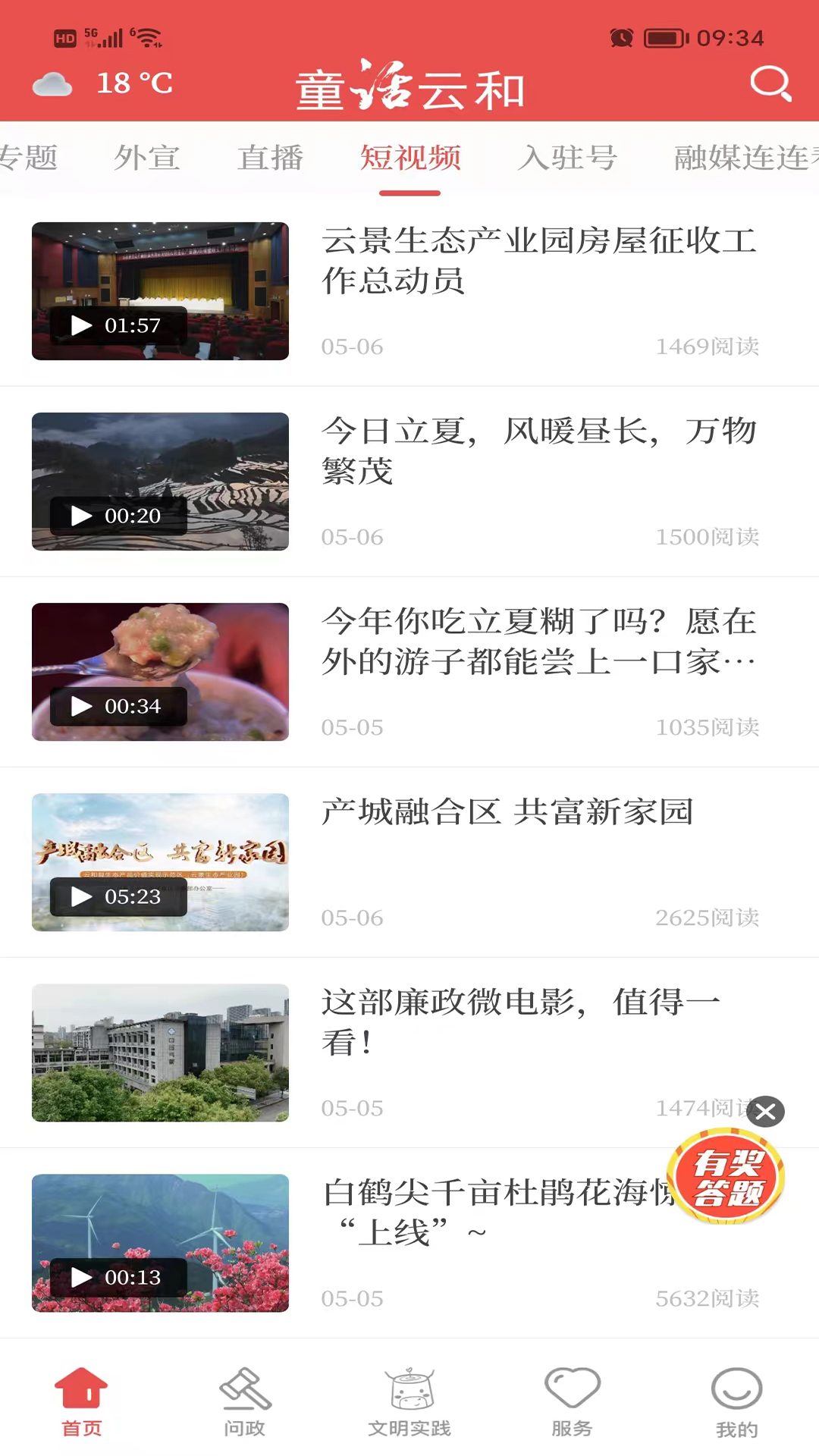
Task: Dismiss the 有奖答题 floating badge
Action: pos(766,1112)
